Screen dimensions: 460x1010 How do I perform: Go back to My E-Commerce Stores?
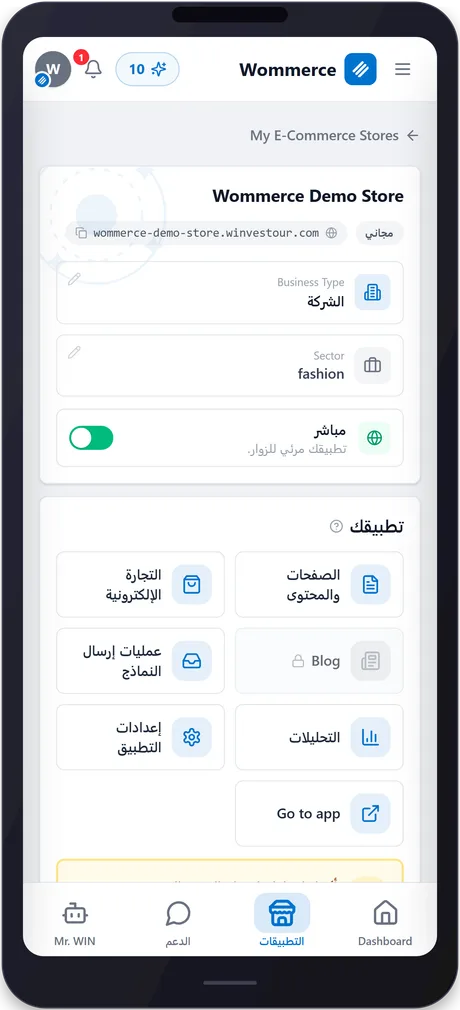pos(334,136)
